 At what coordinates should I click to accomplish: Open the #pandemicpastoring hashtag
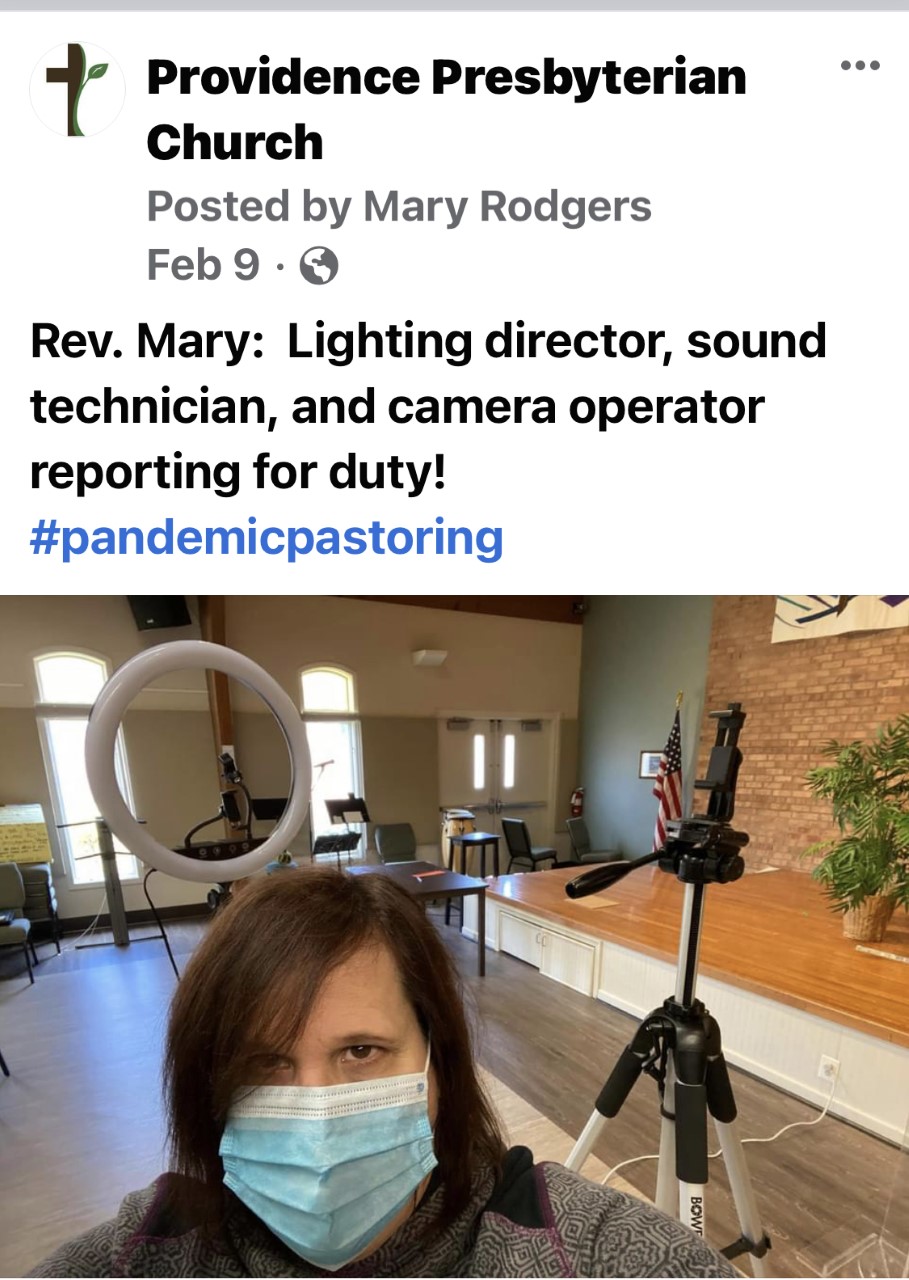[266, 537]
